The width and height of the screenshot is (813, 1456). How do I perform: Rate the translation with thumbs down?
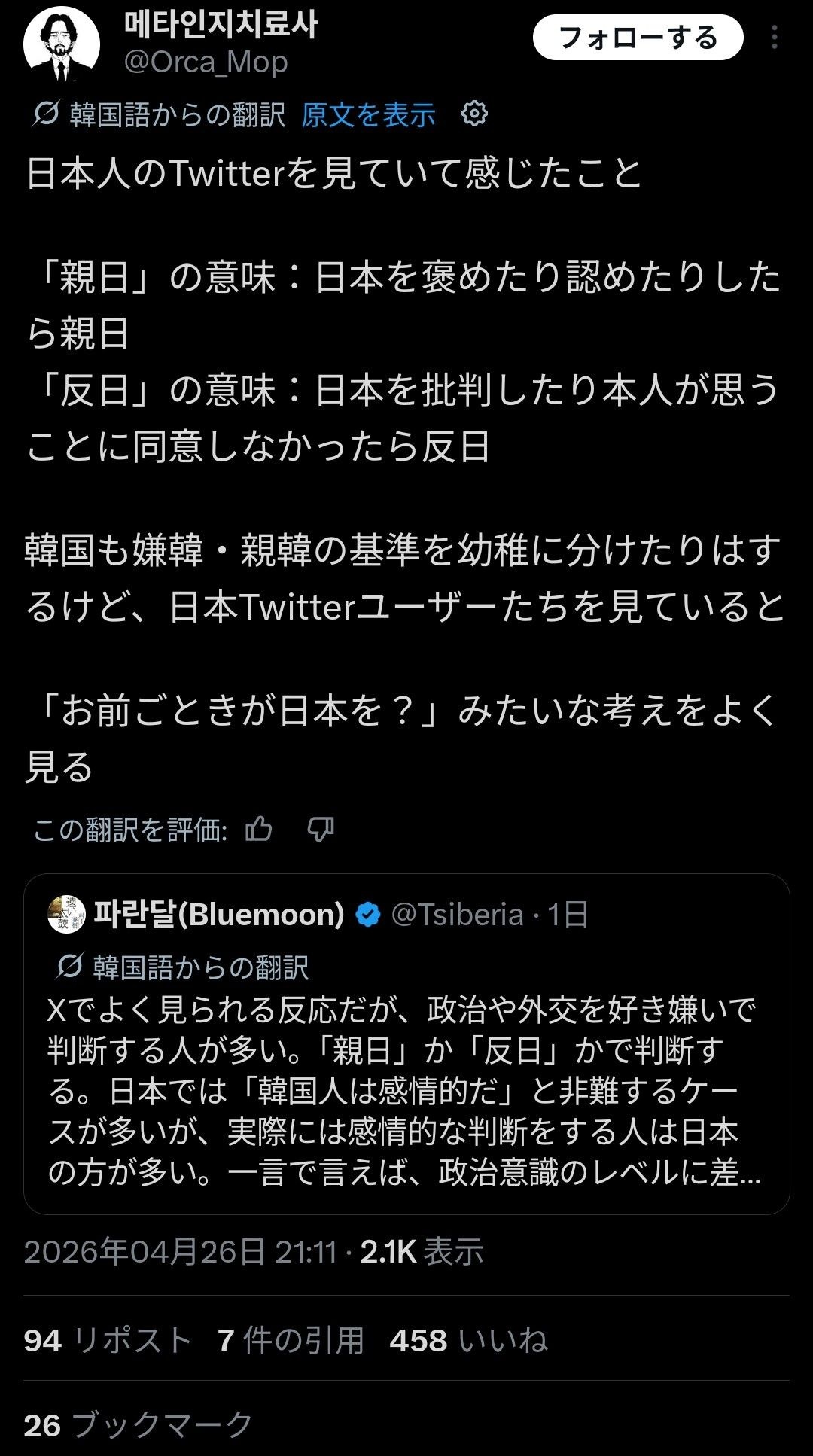click(x=321, y=829)
